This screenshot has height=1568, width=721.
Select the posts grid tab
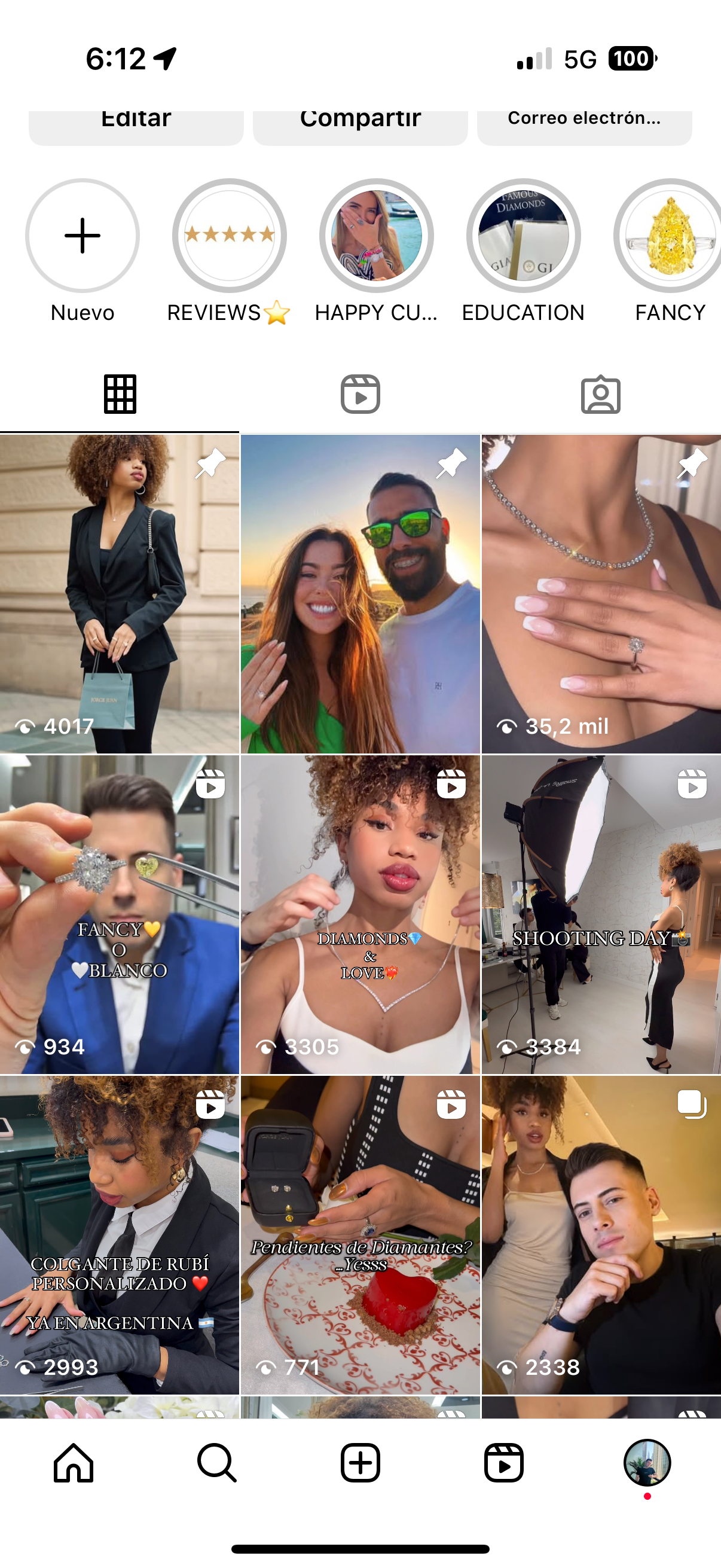pyautogui.click(x=120, y=395)
